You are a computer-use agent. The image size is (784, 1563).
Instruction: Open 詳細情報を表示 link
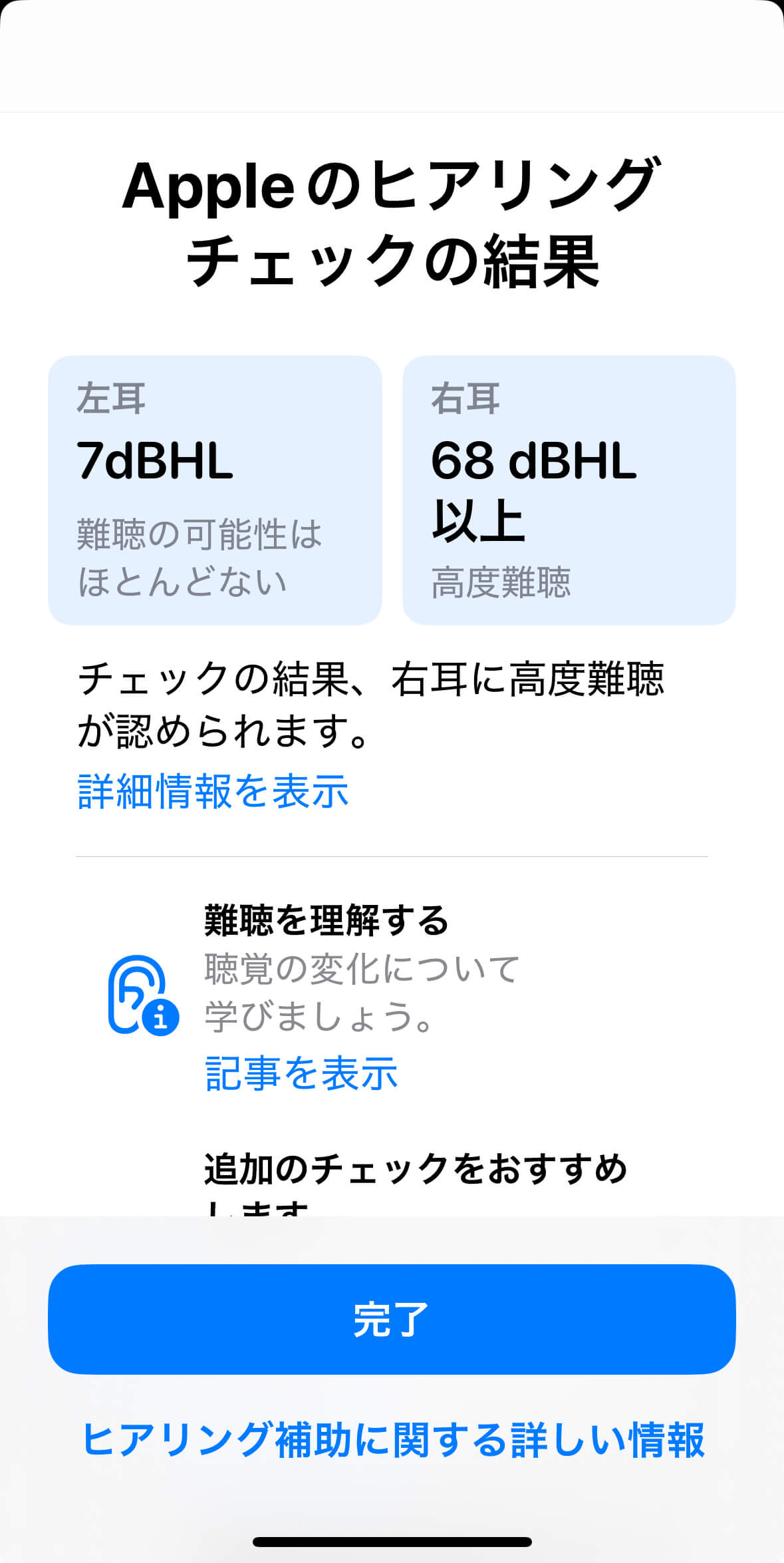coord(213,791)
